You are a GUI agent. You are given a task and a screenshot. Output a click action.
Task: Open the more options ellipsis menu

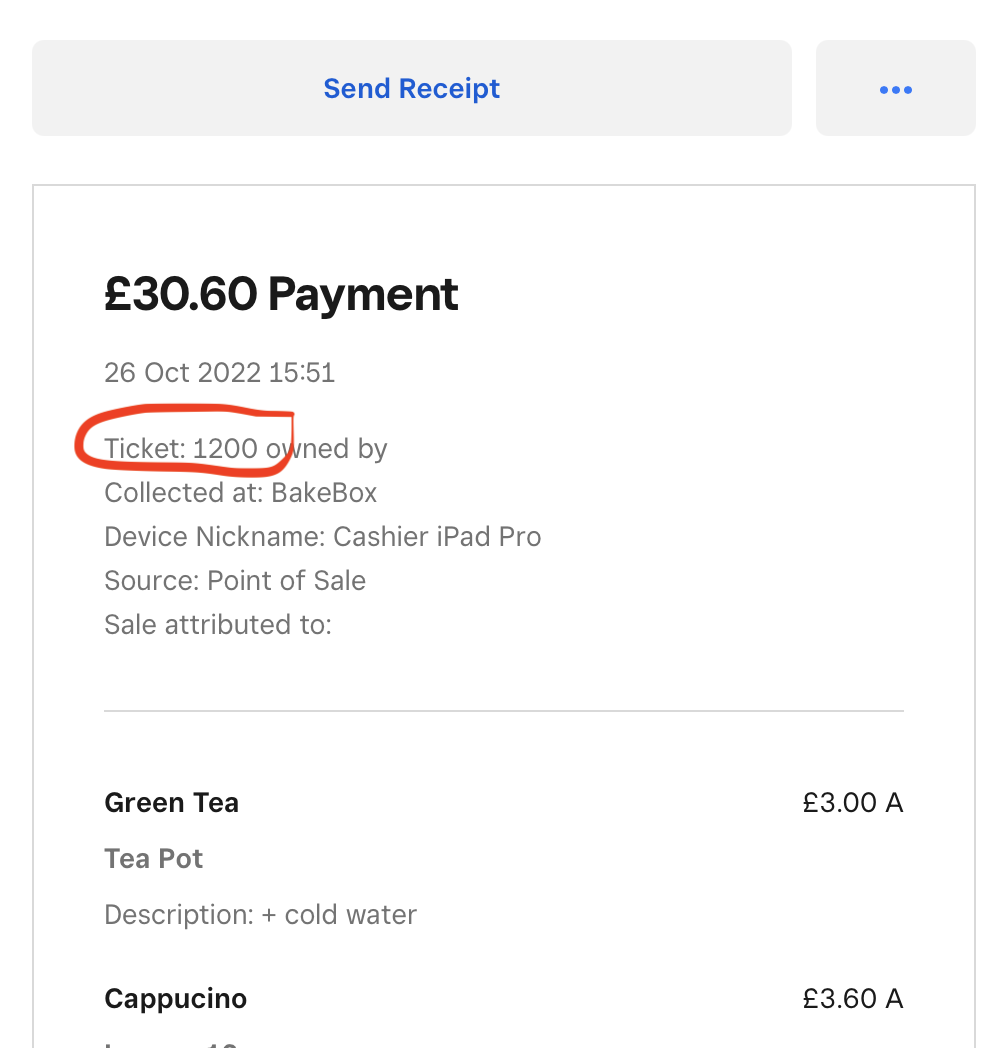[895, 88]
